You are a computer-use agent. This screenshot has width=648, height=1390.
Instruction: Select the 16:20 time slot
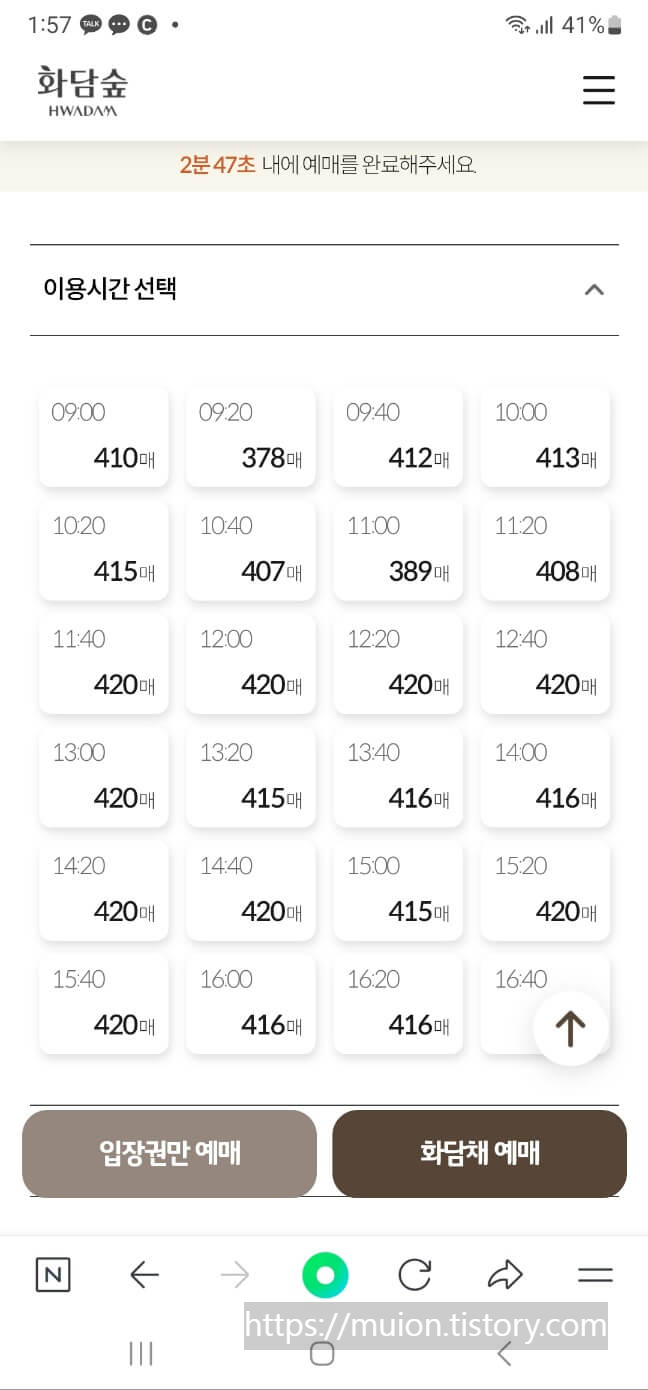click(398, 1004)
